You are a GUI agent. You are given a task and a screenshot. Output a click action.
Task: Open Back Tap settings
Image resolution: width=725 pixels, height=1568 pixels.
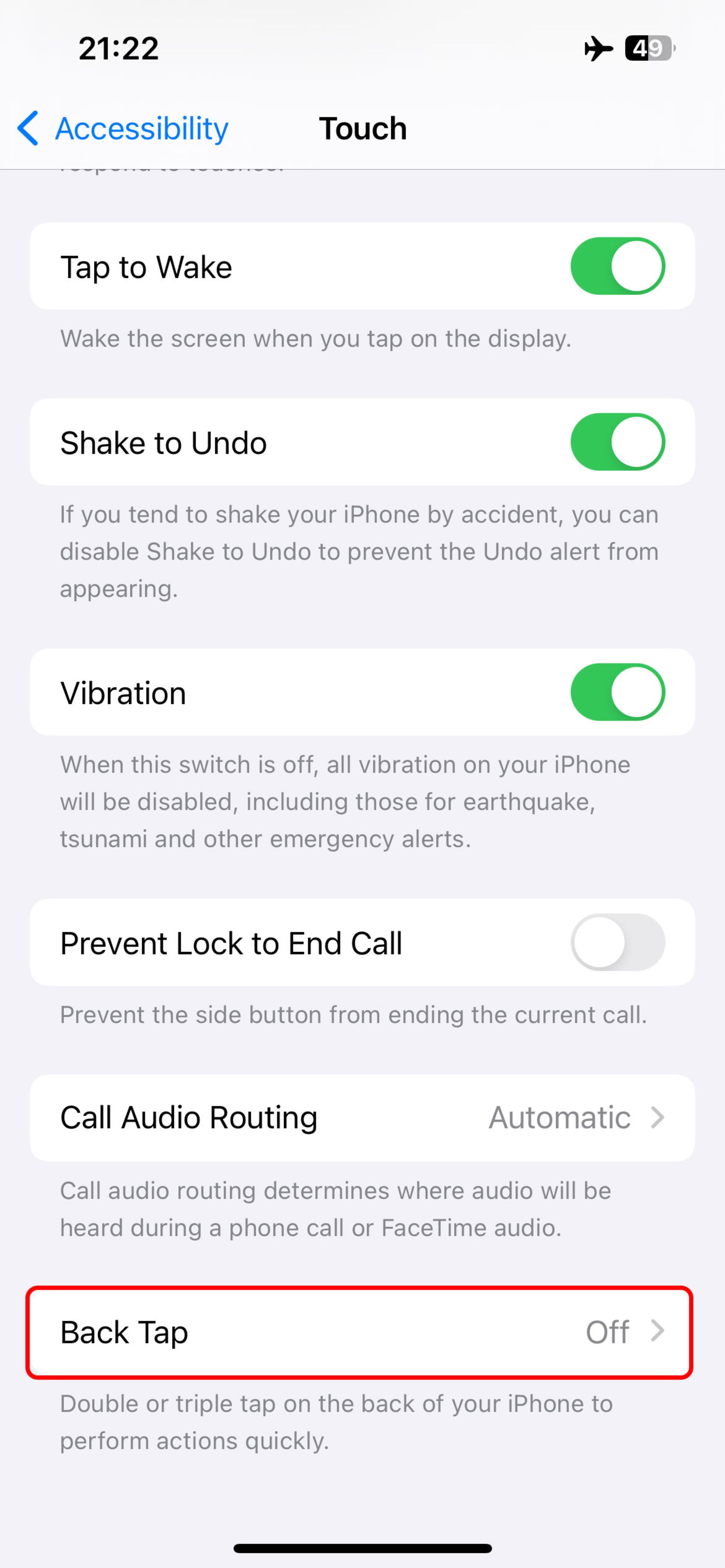(362, 1332)
